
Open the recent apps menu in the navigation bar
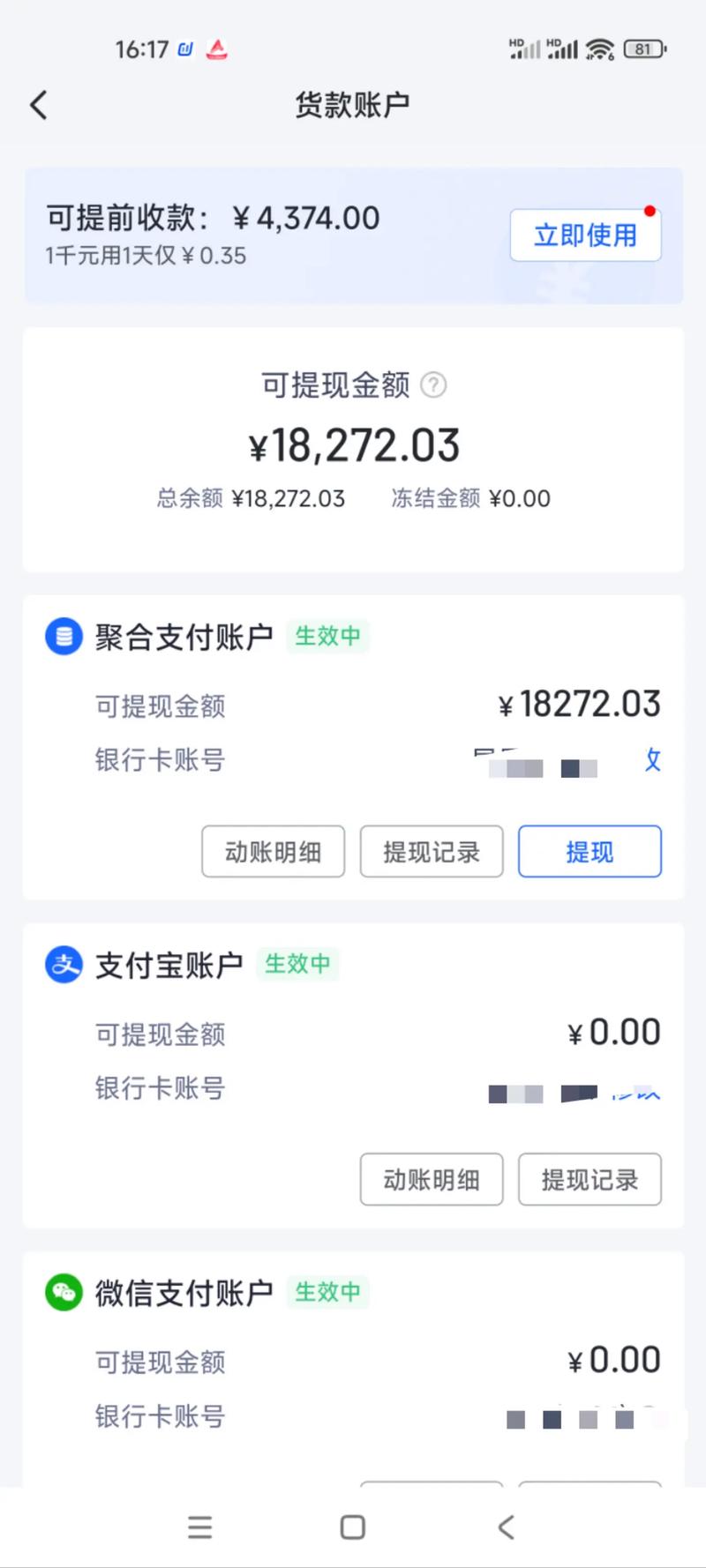pos(200,1527)
